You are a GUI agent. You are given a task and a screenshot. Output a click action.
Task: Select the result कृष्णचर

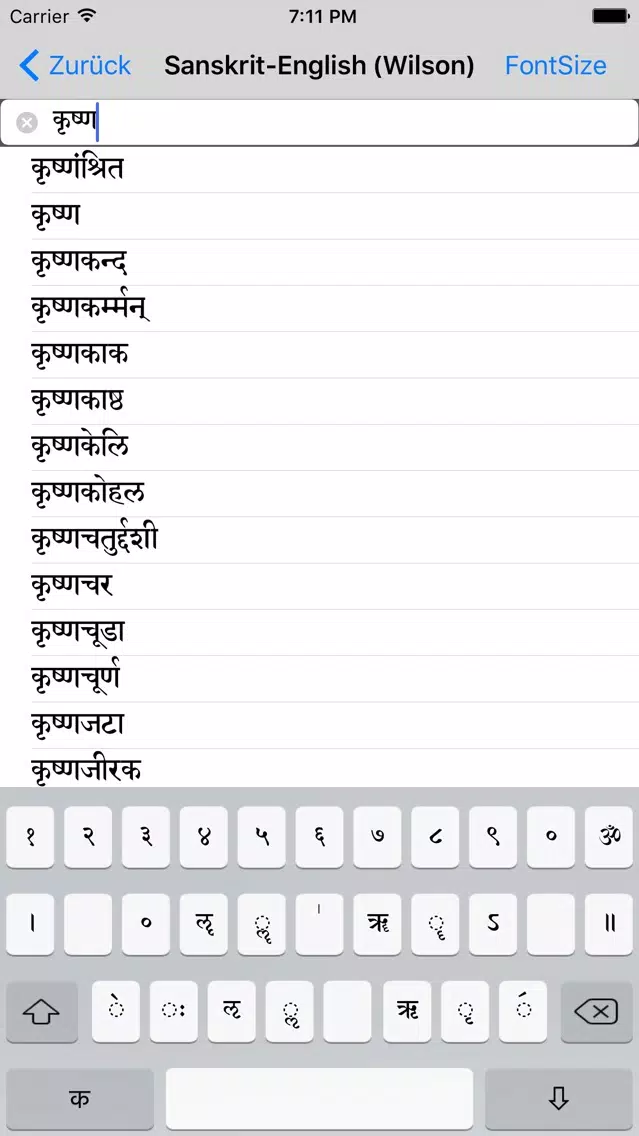320,587
